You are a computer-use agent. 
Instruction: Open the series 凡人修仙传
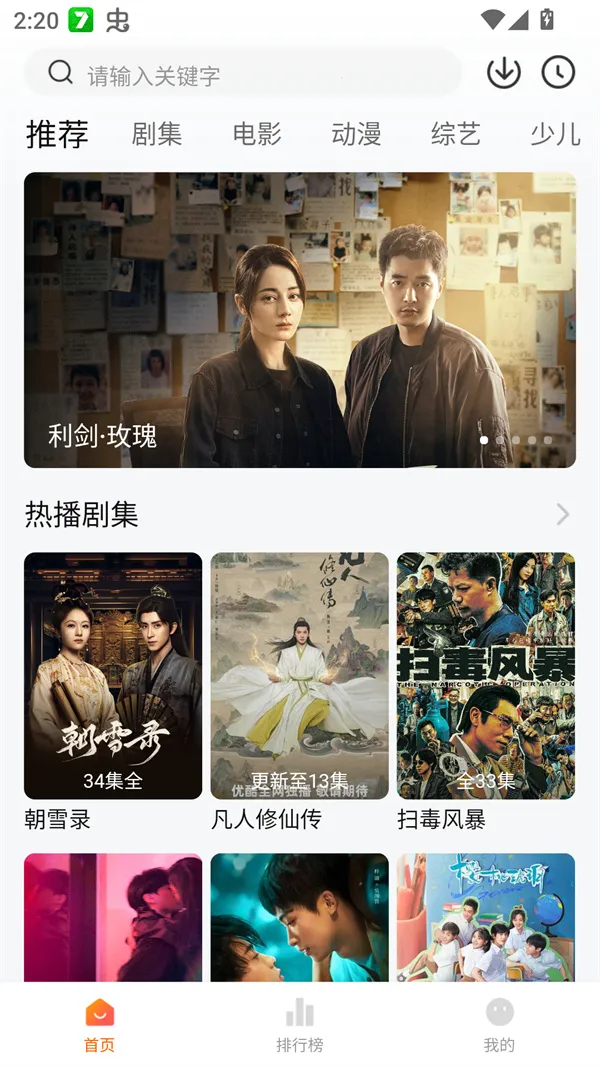(x=300, y=676)
